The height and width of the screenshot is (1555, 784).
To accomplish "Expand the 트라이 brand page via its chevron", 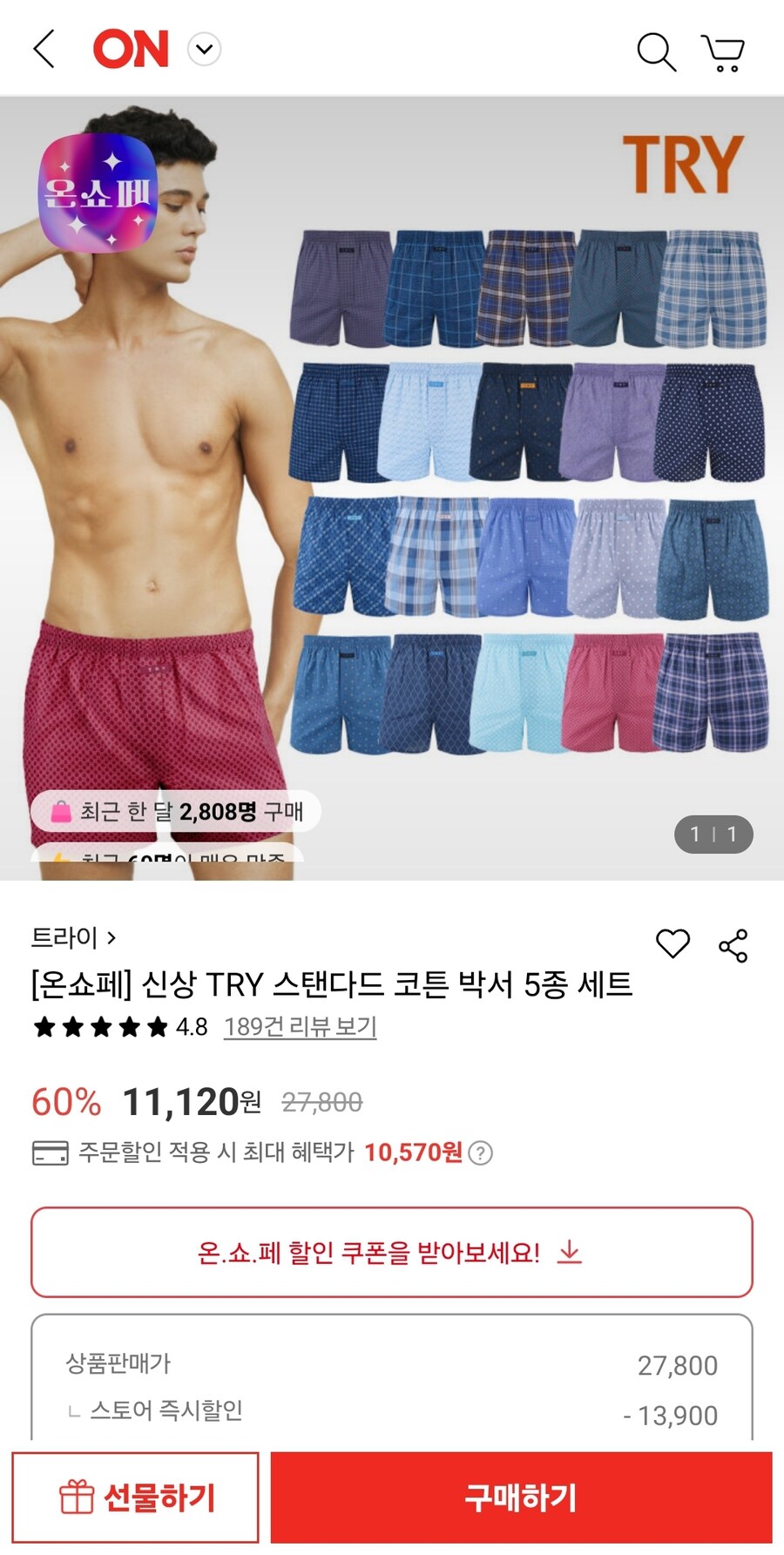I will pyautogui.click(x=112, y=939).
